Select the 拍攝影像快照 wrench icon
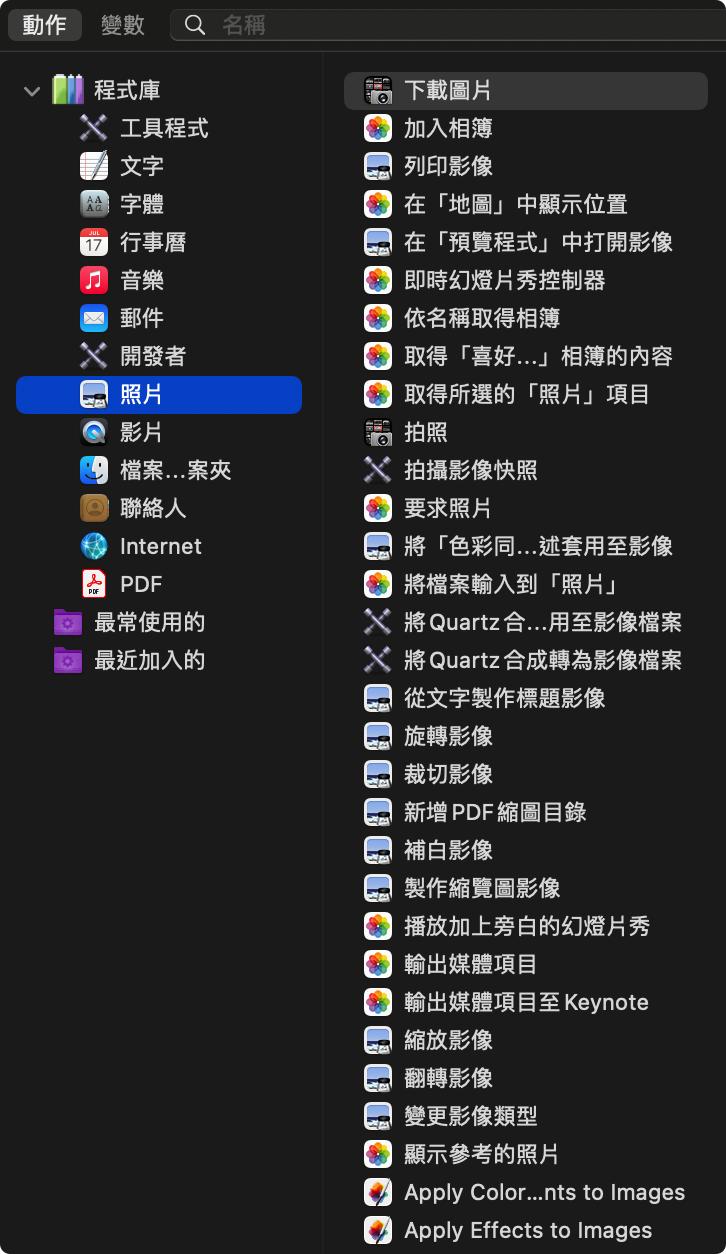 378,470
